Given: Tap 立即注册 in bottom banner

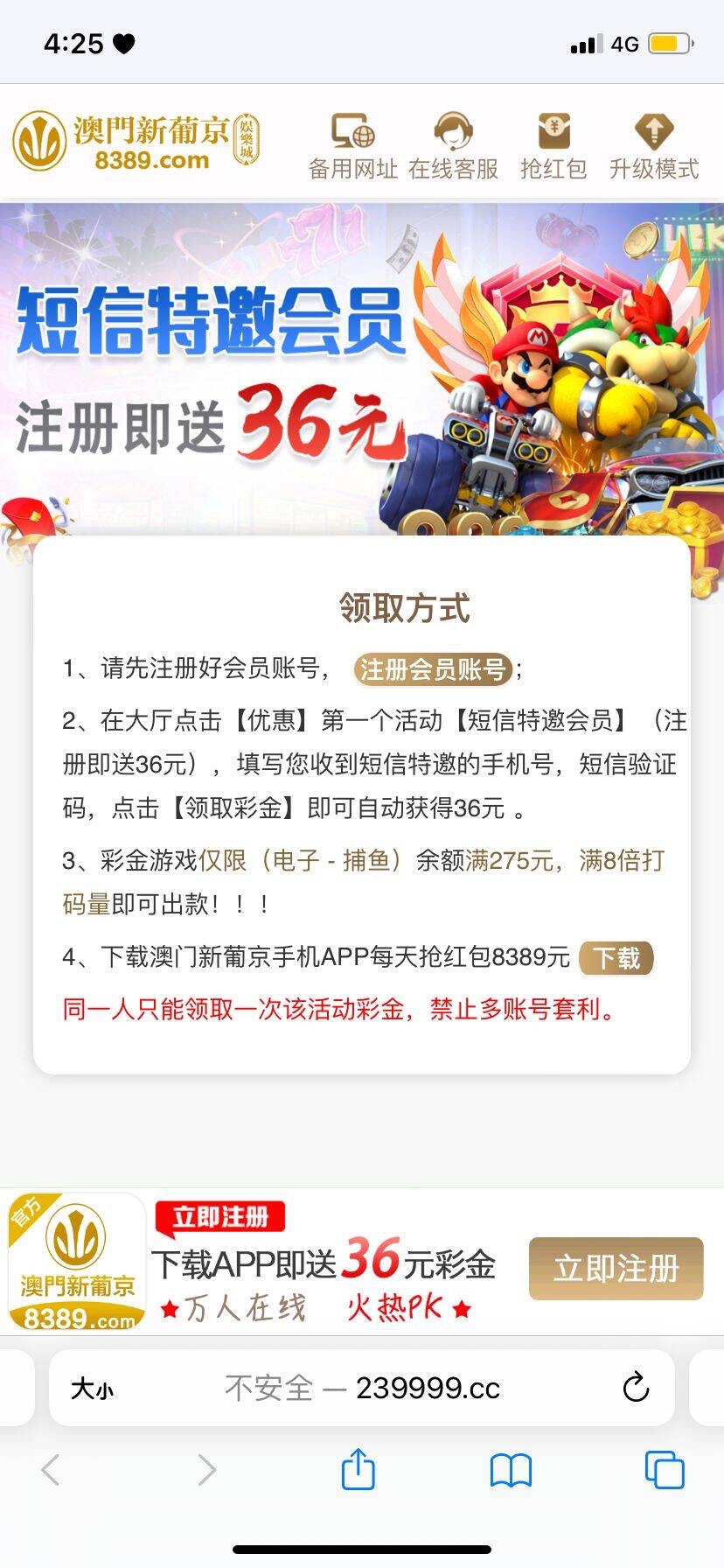Looking at the screenshot, I should [x=616, y=1268].
